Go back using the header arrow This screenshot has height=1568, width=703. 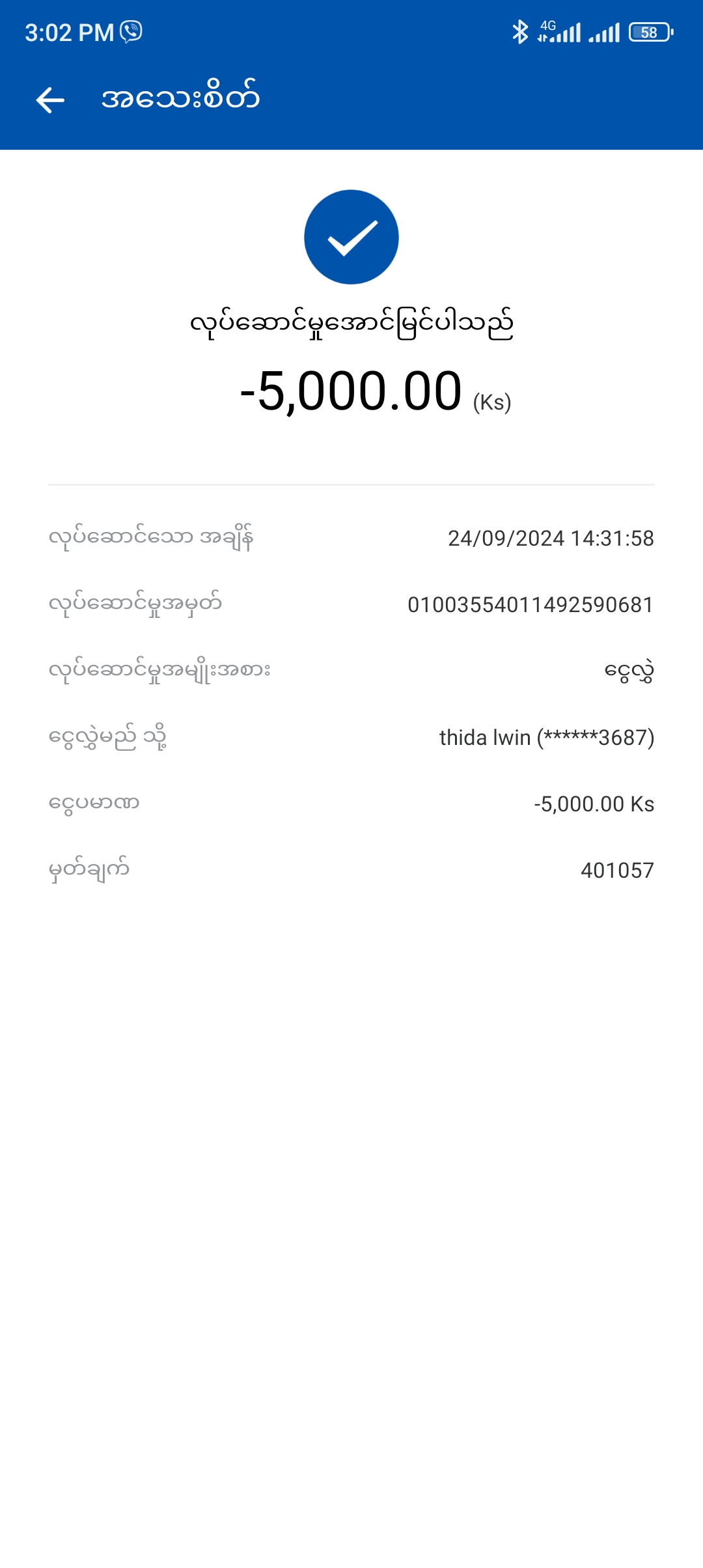pos(50,100)
